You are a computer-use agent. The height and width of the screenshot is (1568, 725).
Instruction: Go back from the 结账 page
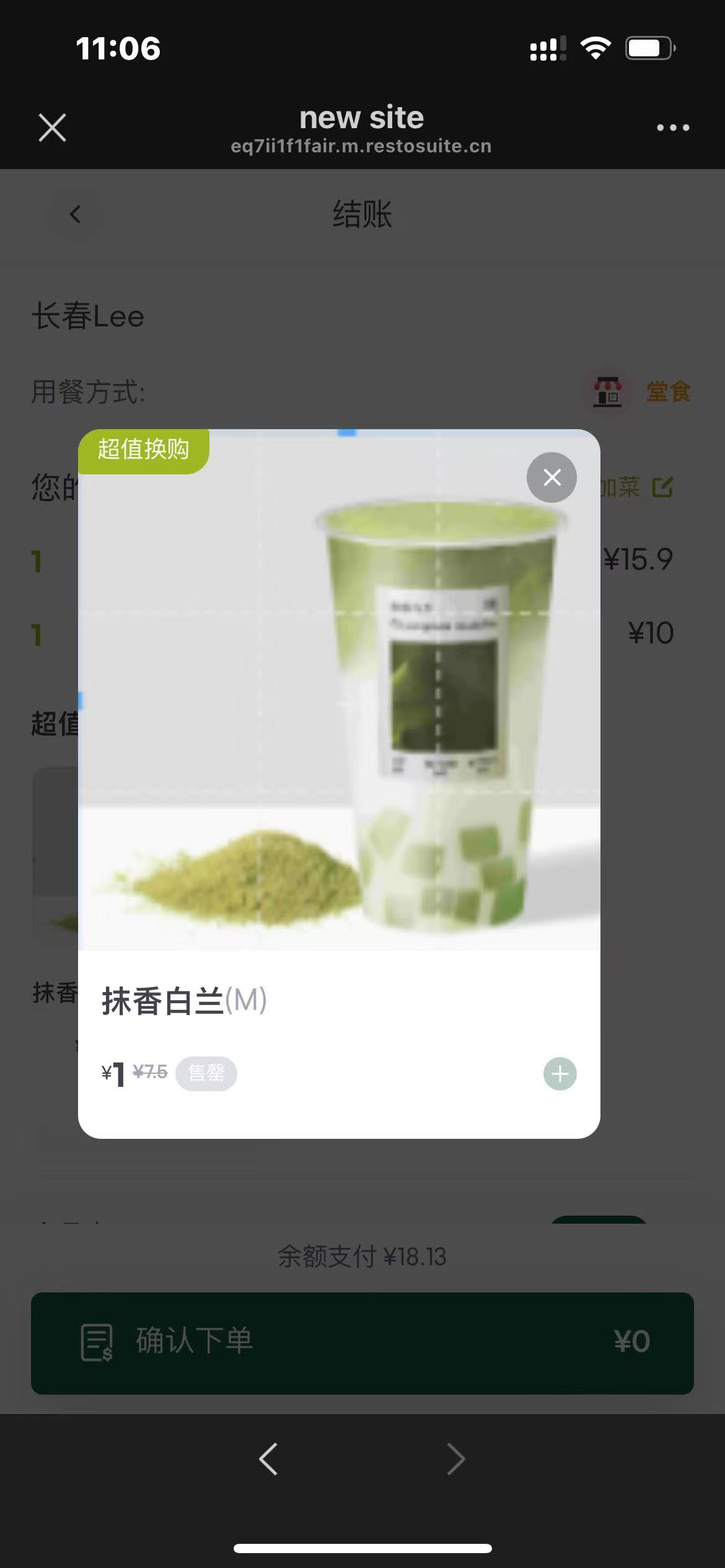coord(76,214)
